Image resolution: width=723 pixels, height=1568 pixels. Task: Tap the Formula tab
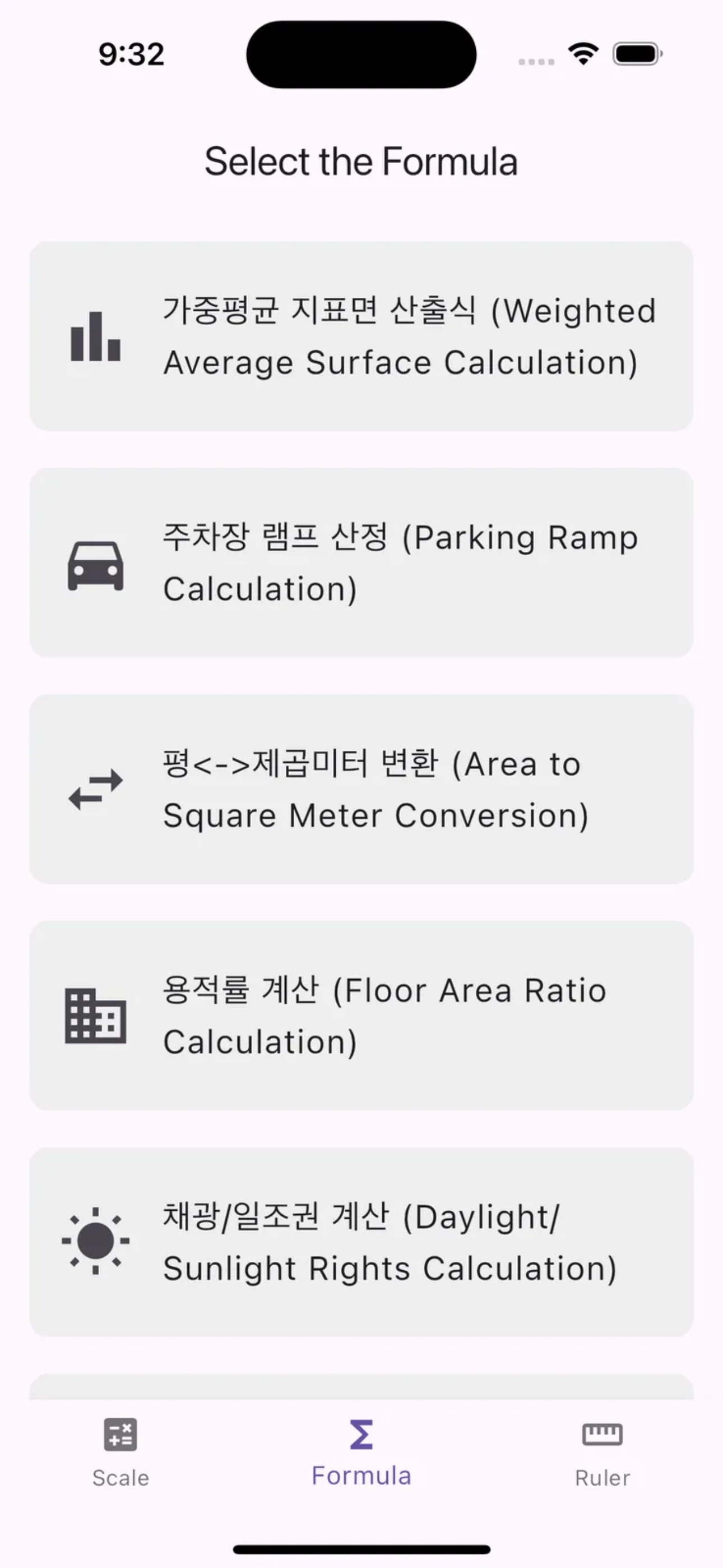pyautogui.click(x=361, y=1452)
